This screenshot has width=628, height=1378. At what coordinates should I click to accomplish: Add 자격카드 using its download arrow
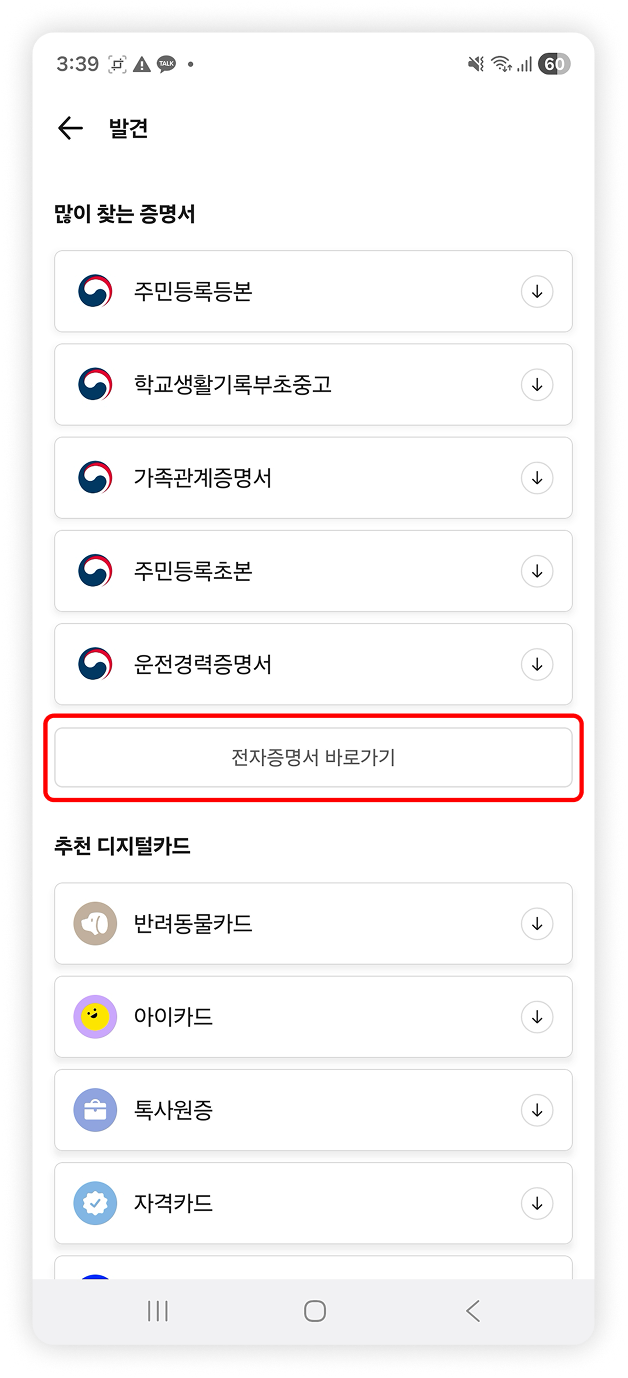coord(537,1203)
